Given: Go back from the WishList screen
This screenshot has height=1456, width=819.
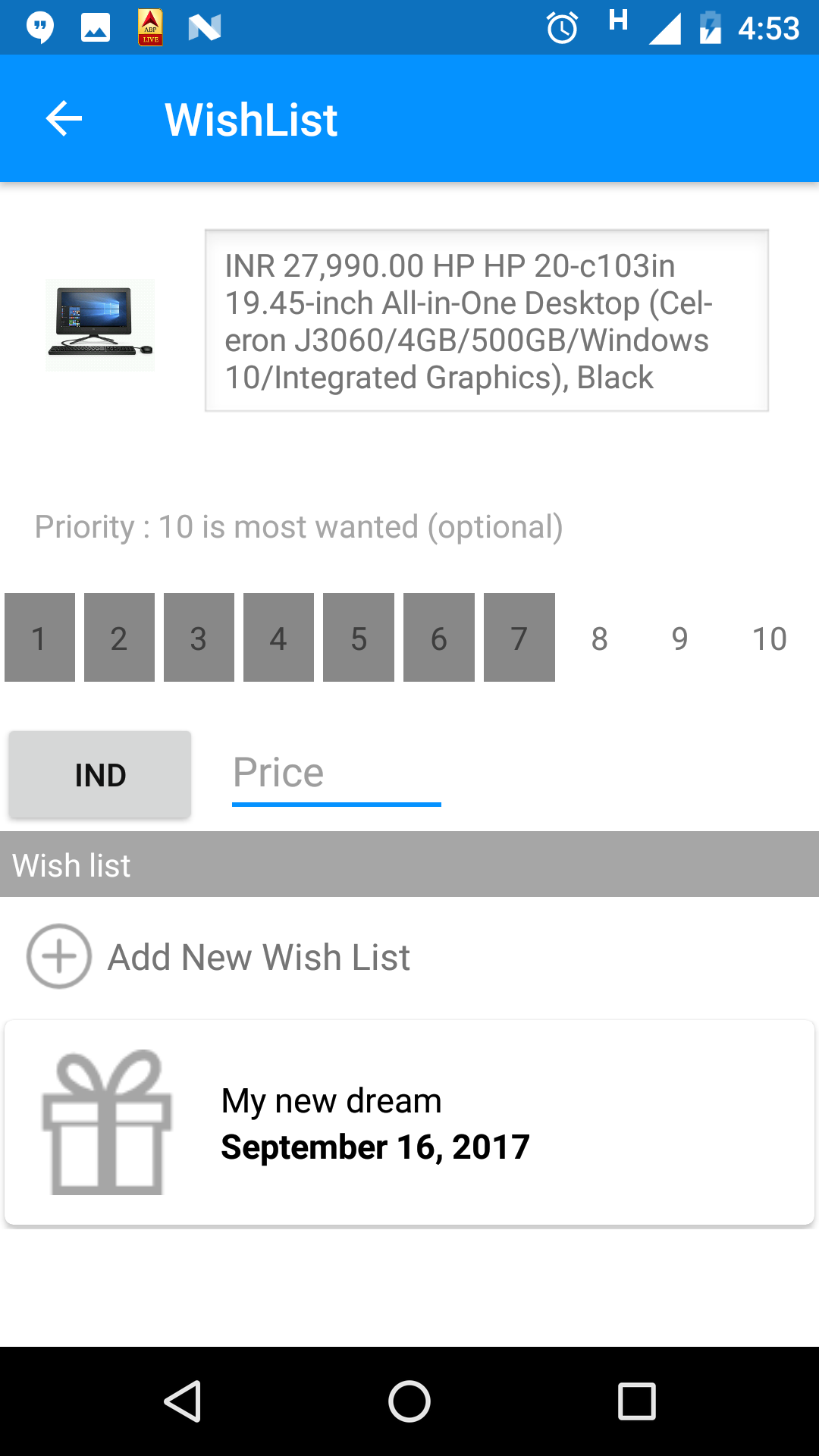Looking at the screenshot, I should (x=64, y=119).
